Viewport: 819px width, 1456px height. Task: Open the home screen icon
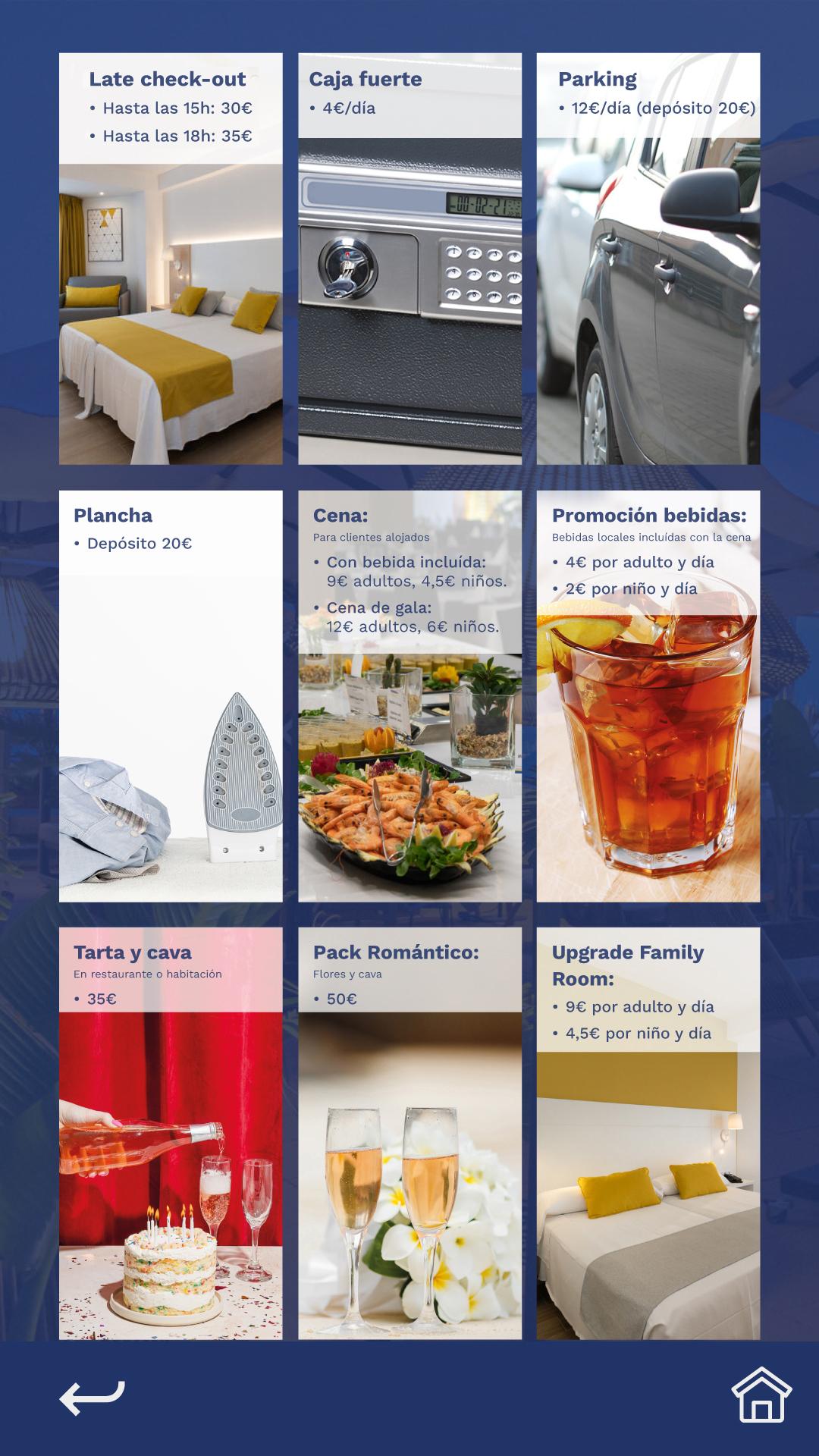click(761, 1395)
